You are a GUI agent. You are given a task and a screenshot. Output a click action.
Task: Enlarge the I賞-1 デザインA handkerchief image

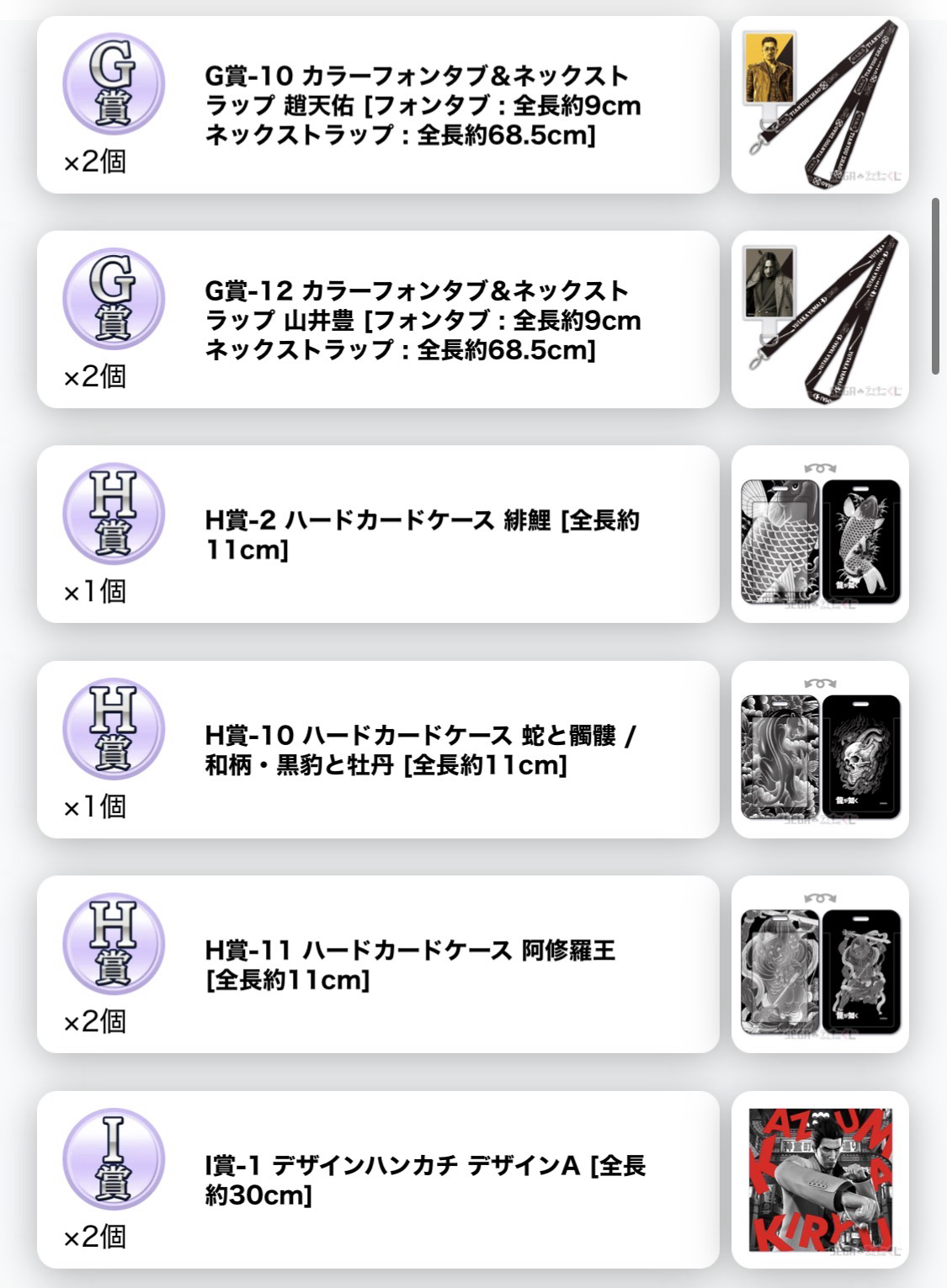click(x=820, y=1179)
